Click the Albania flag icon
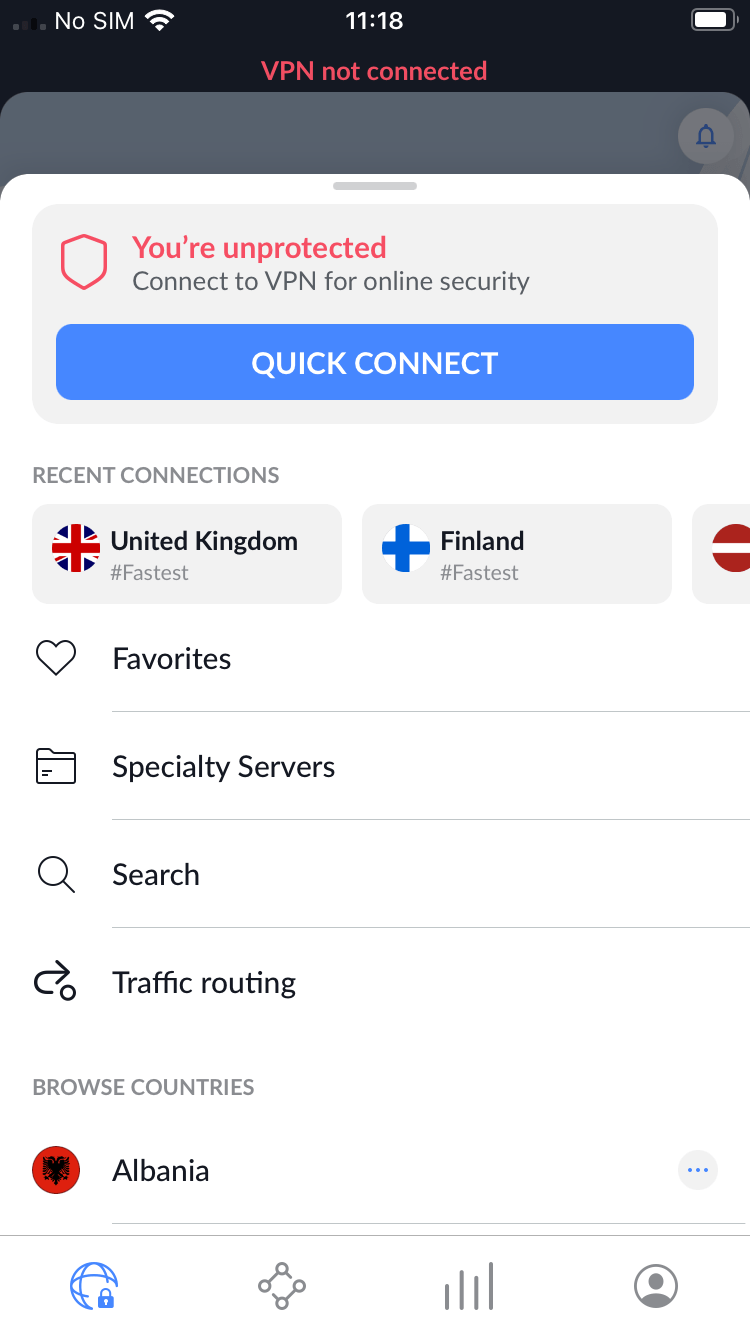The width and height of the screenshot is (750, 1334). pos(55,1169)
